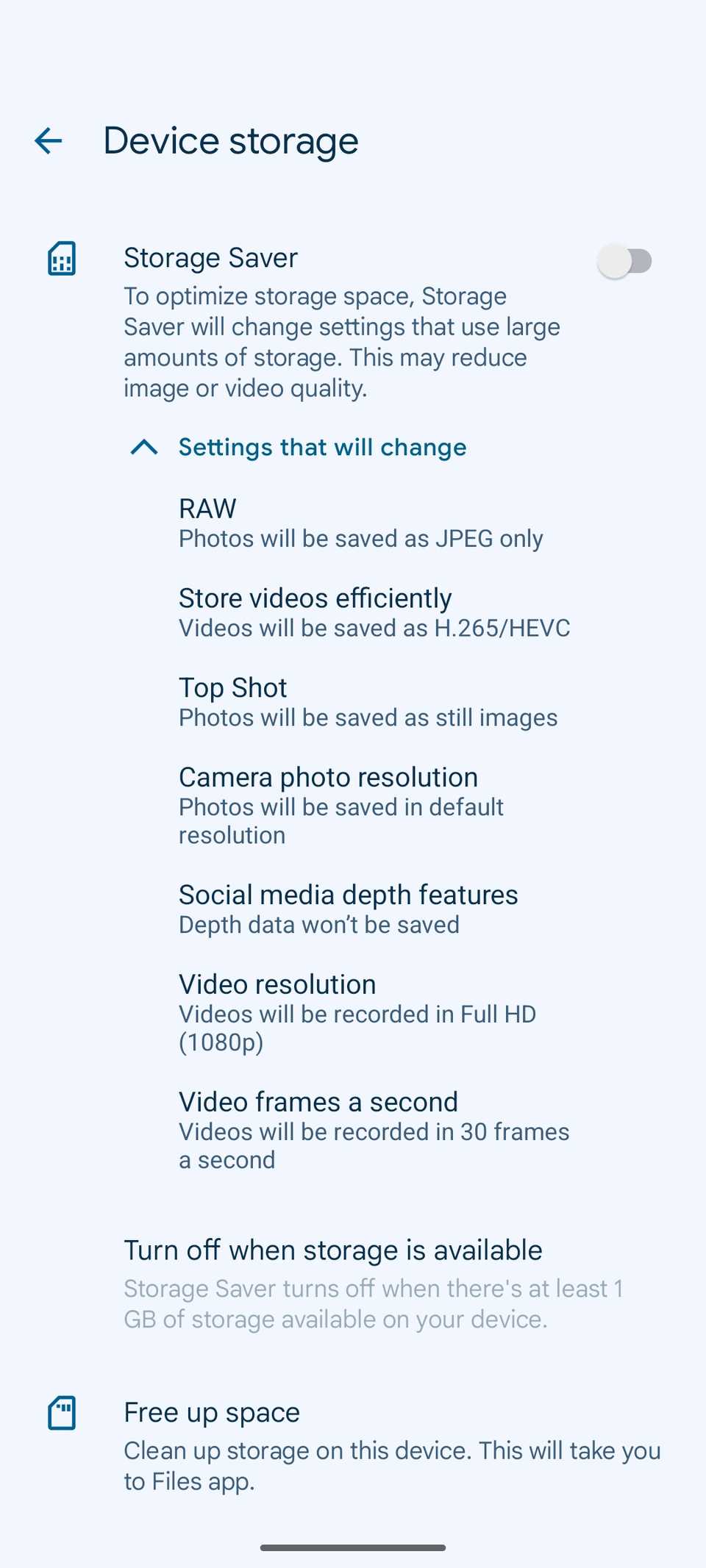Click the collapse chevron near Settings that will change
Screen dimensions: 706x1568
pos(144,447)
